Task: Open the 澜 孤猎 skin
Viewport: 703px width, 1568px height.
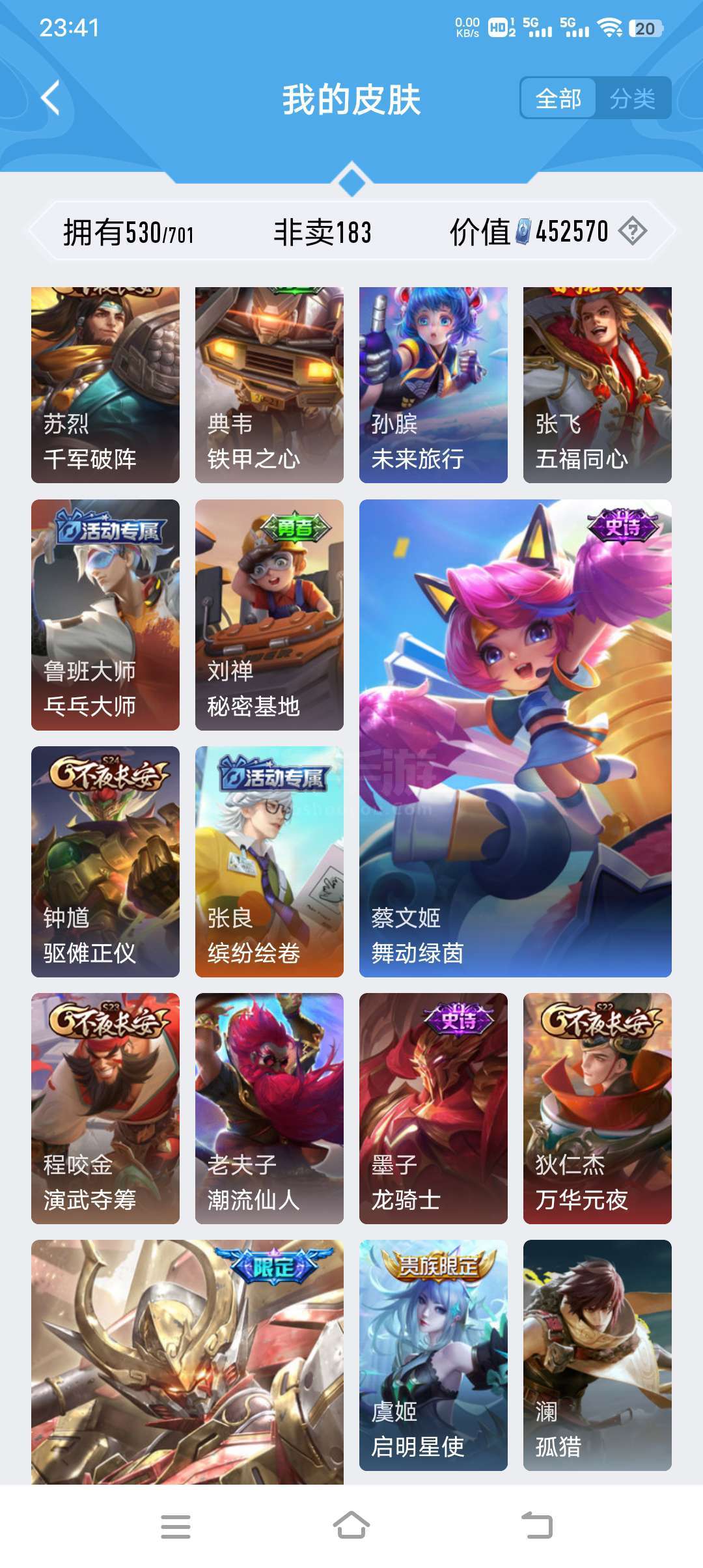Action: [x=598, y=1355]
